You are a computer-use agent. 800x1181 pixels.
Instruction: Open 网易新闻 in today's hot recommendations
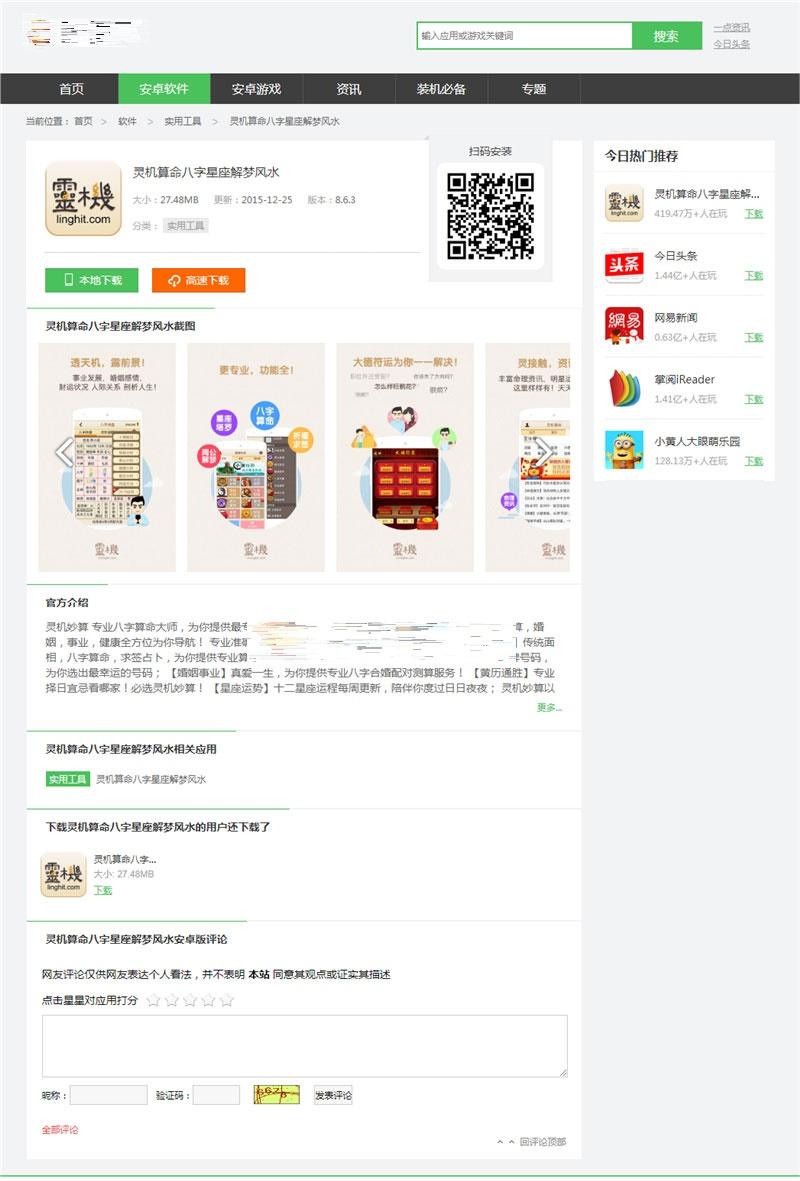click(676, 318)
